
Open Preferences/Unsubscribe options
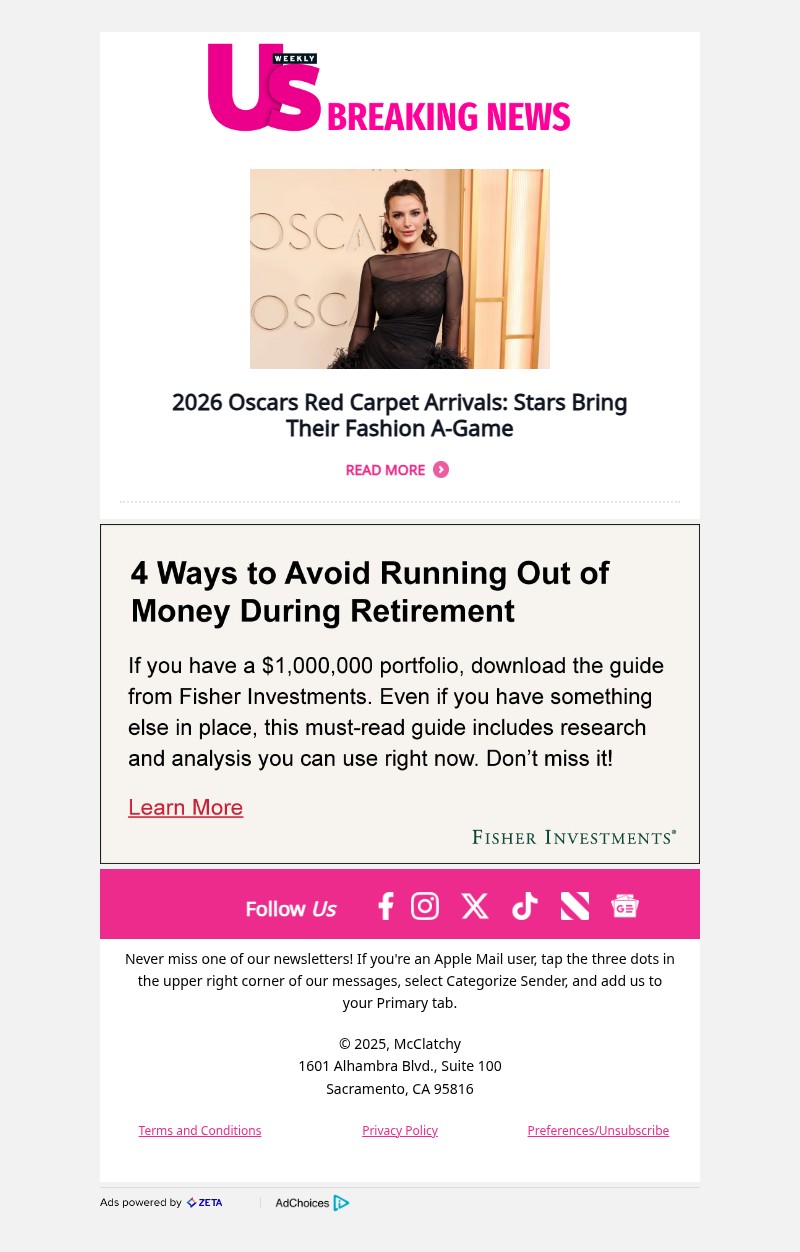(x=598, y=1130)
